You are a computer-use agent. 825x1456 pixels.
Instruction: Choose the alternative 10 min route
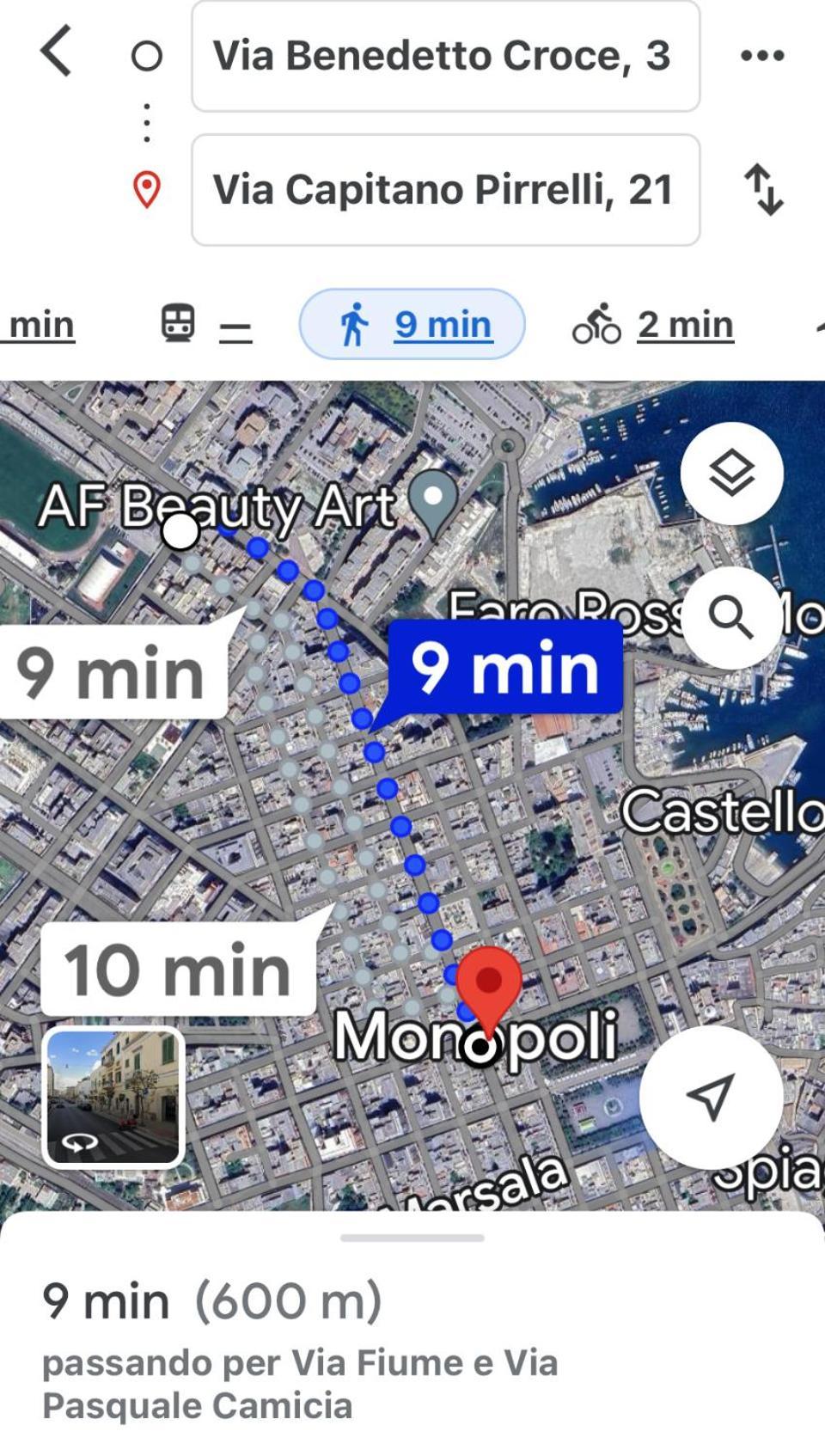click(179, 970)
